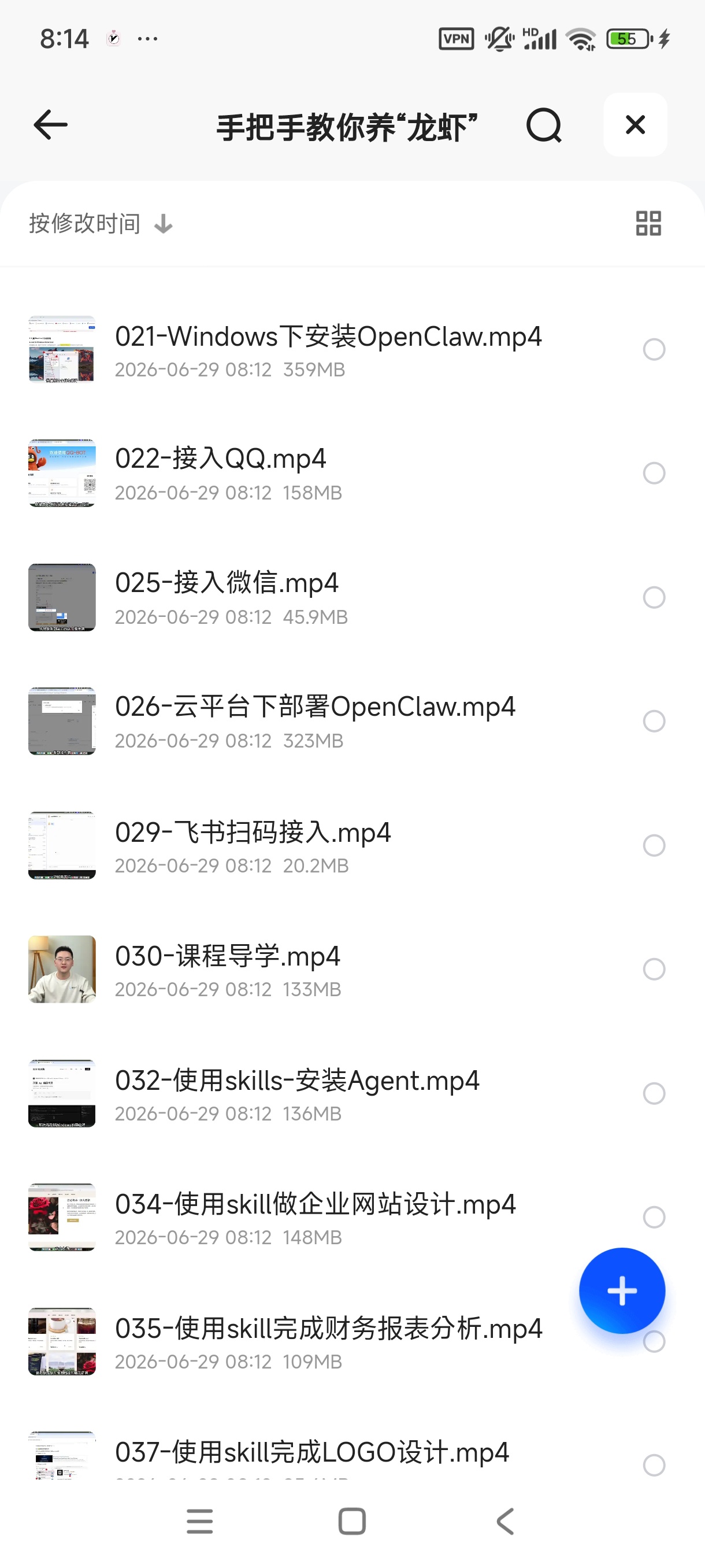Tap the blue plus floating button
The height and width of the screenshot is (1568, 705).
[x=622, y=1291]
